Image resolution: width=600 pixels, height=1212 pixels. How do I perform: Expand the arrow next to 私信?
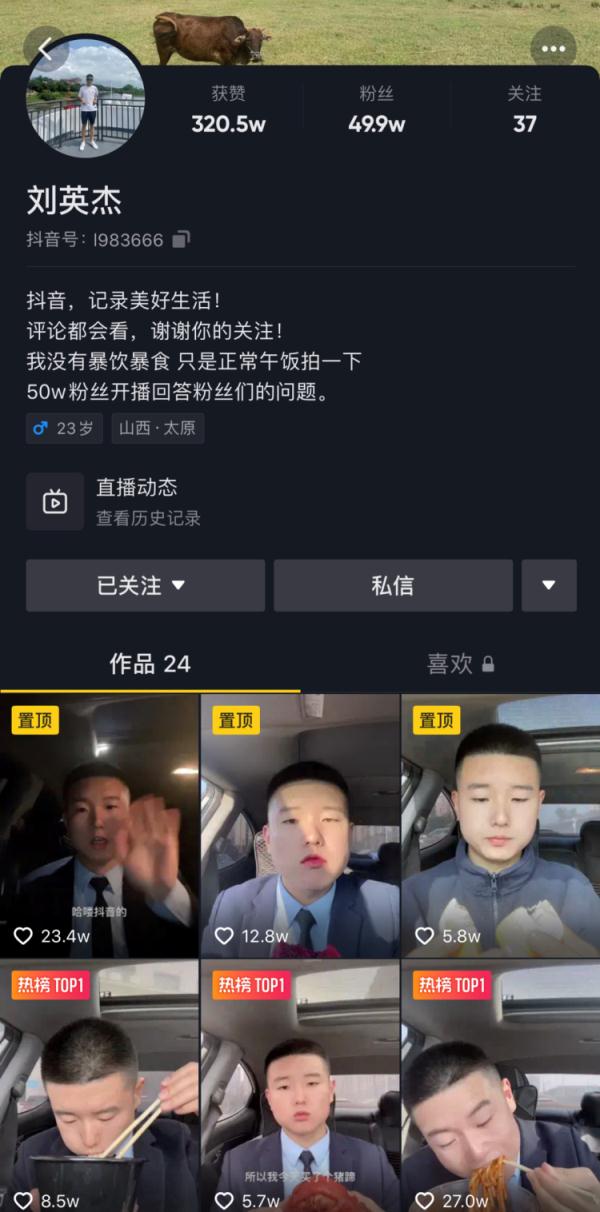pyautogui.click(x=549, y=586)
